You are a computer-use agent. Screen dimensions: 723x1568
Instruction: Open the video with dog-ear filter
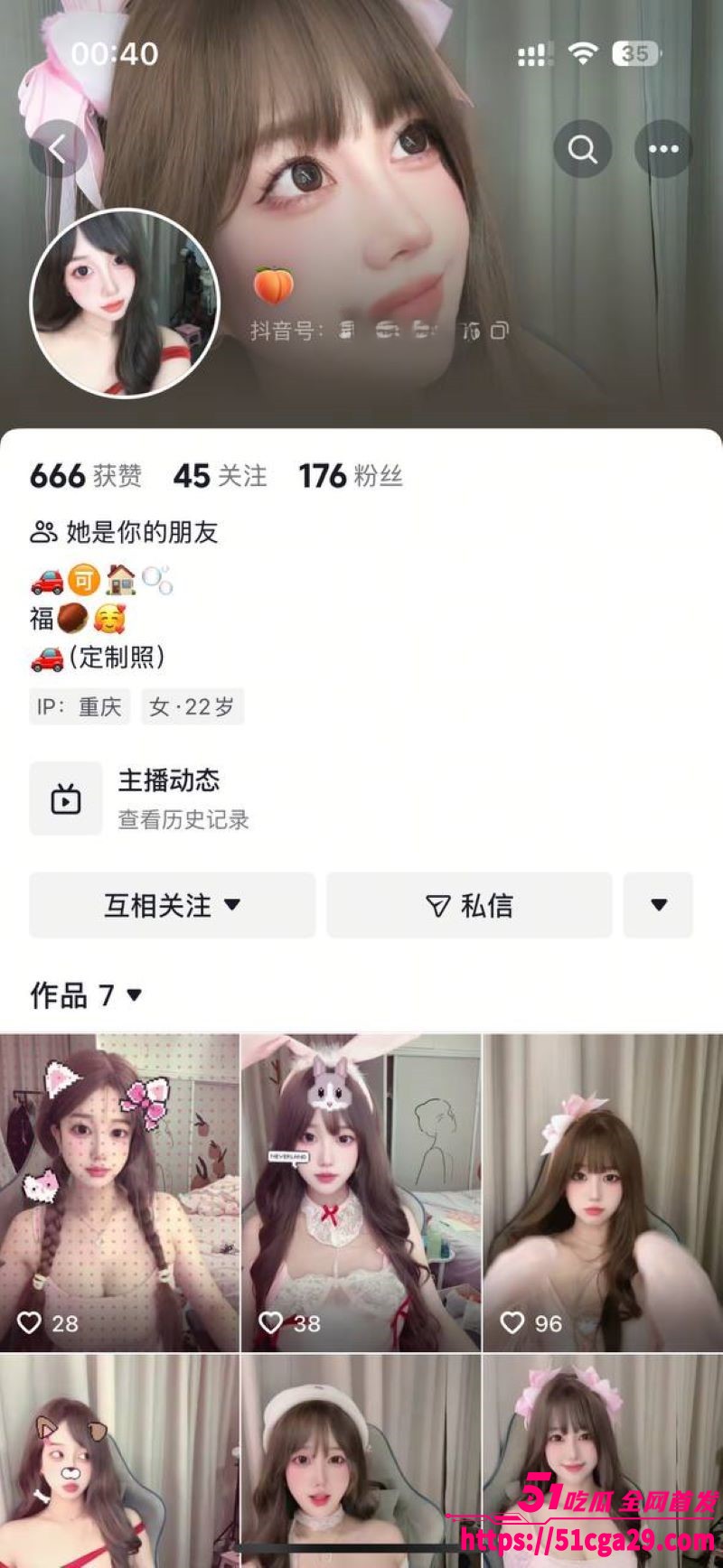tap(119, 1463)
